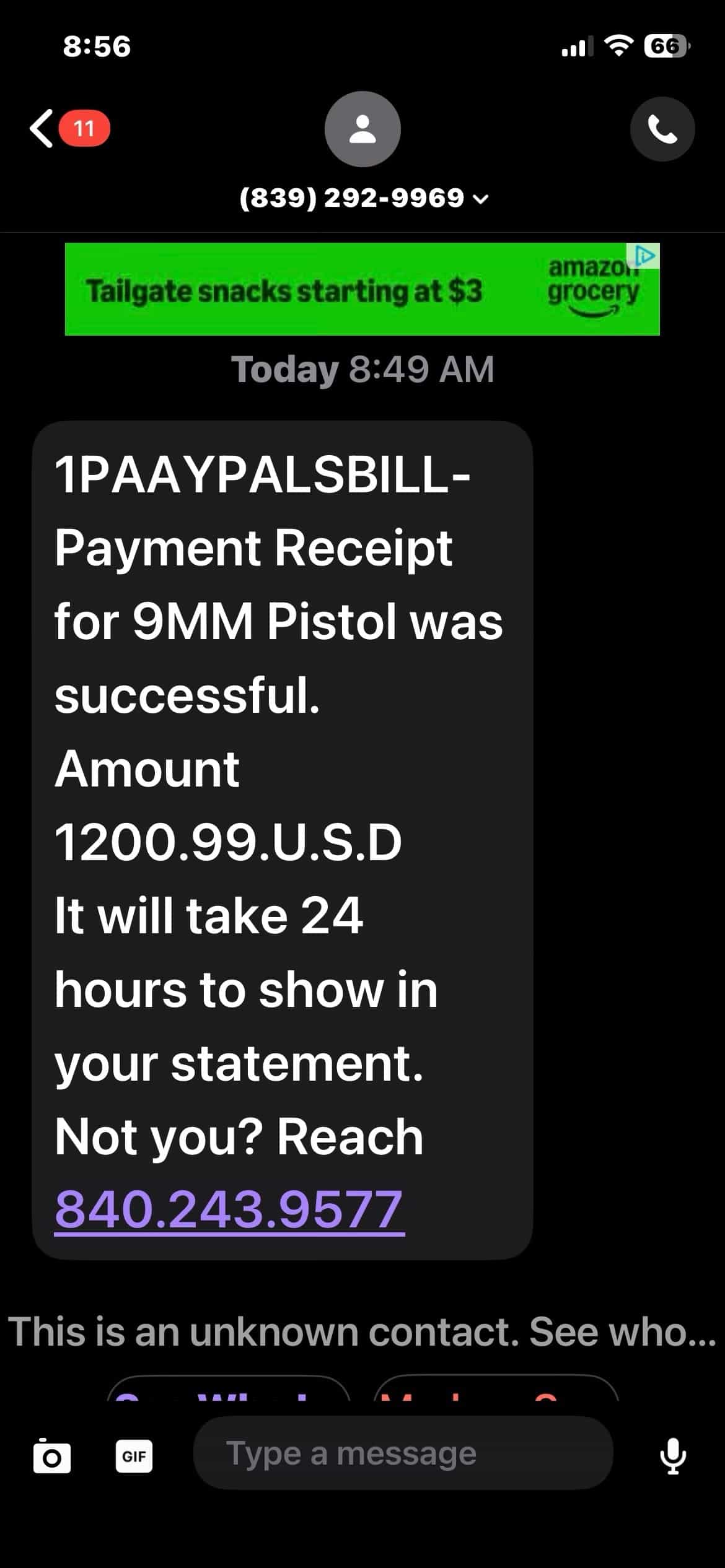Open the camera to attach a photo
The image size is (725, 1568).
click(51, 1456)
